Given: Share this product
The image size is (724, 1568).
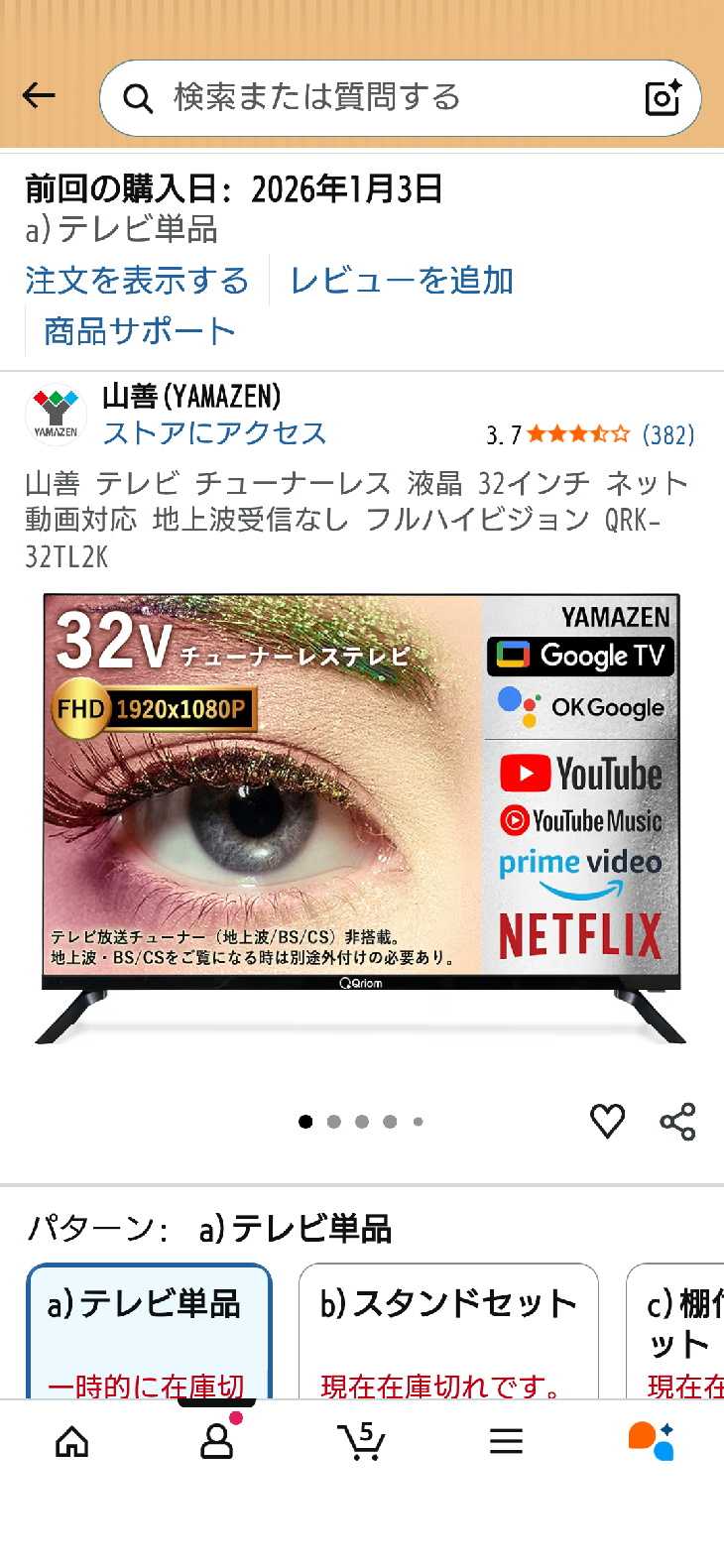Looking at the screenshot, I should pos(677,1122).
